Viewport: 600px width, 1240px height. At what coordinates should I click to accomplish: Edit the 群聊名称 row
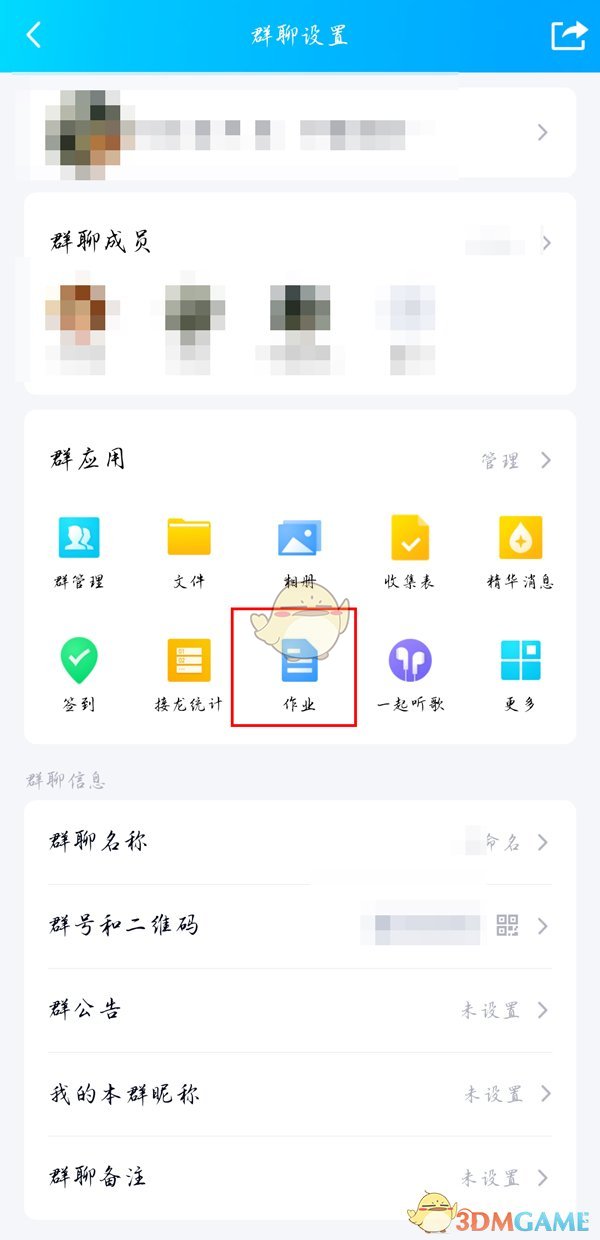pyautogui.click(x=300, y=842)
